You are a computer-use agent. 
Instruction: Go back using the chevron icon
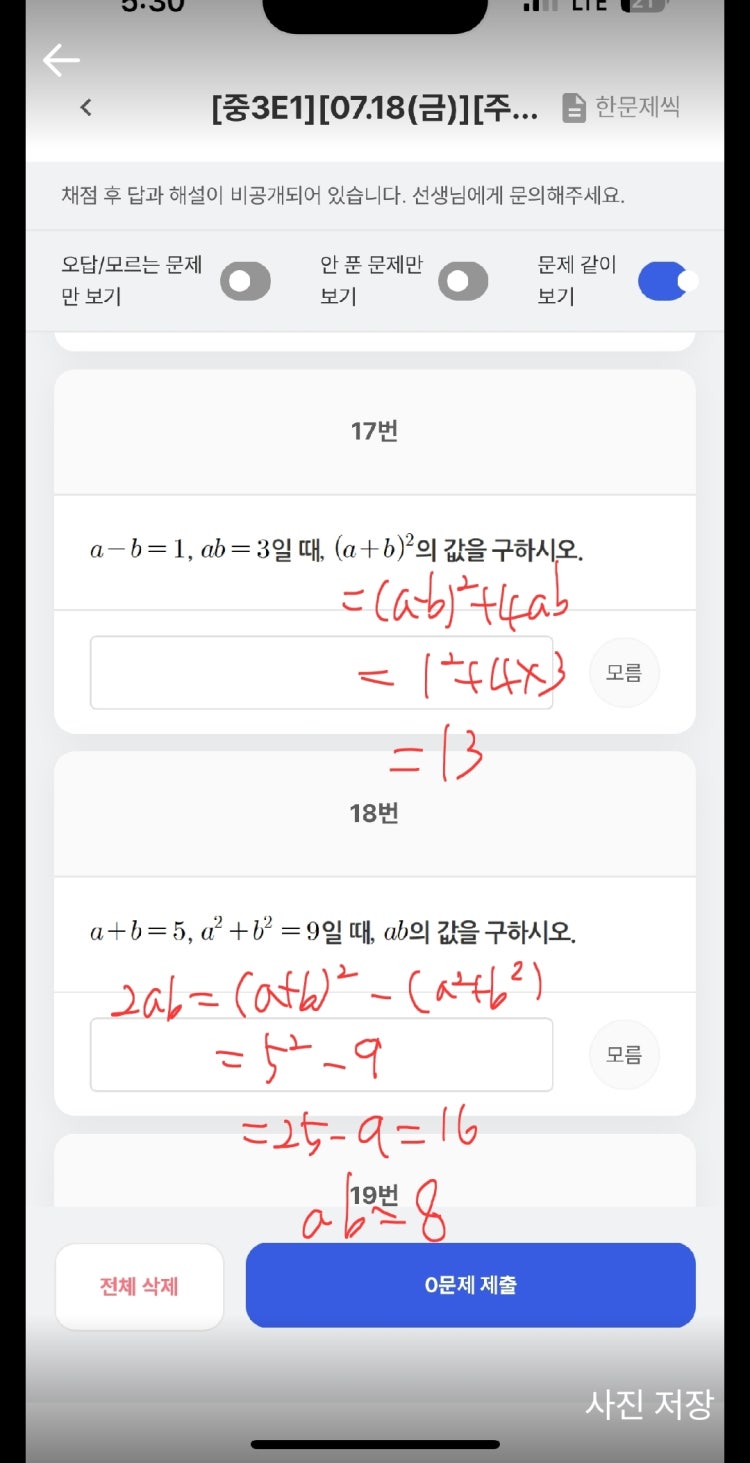point(86,108)
